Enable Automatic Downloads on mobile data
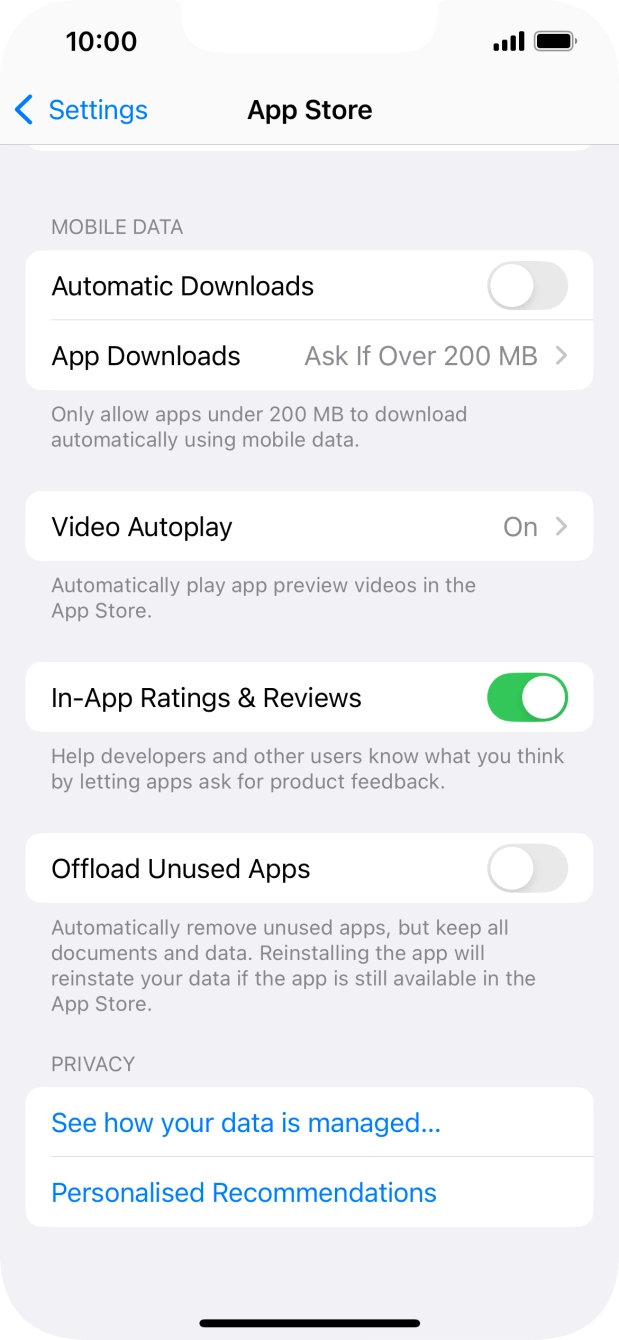This screenshot has width=619, height=1340. [527, 286]
